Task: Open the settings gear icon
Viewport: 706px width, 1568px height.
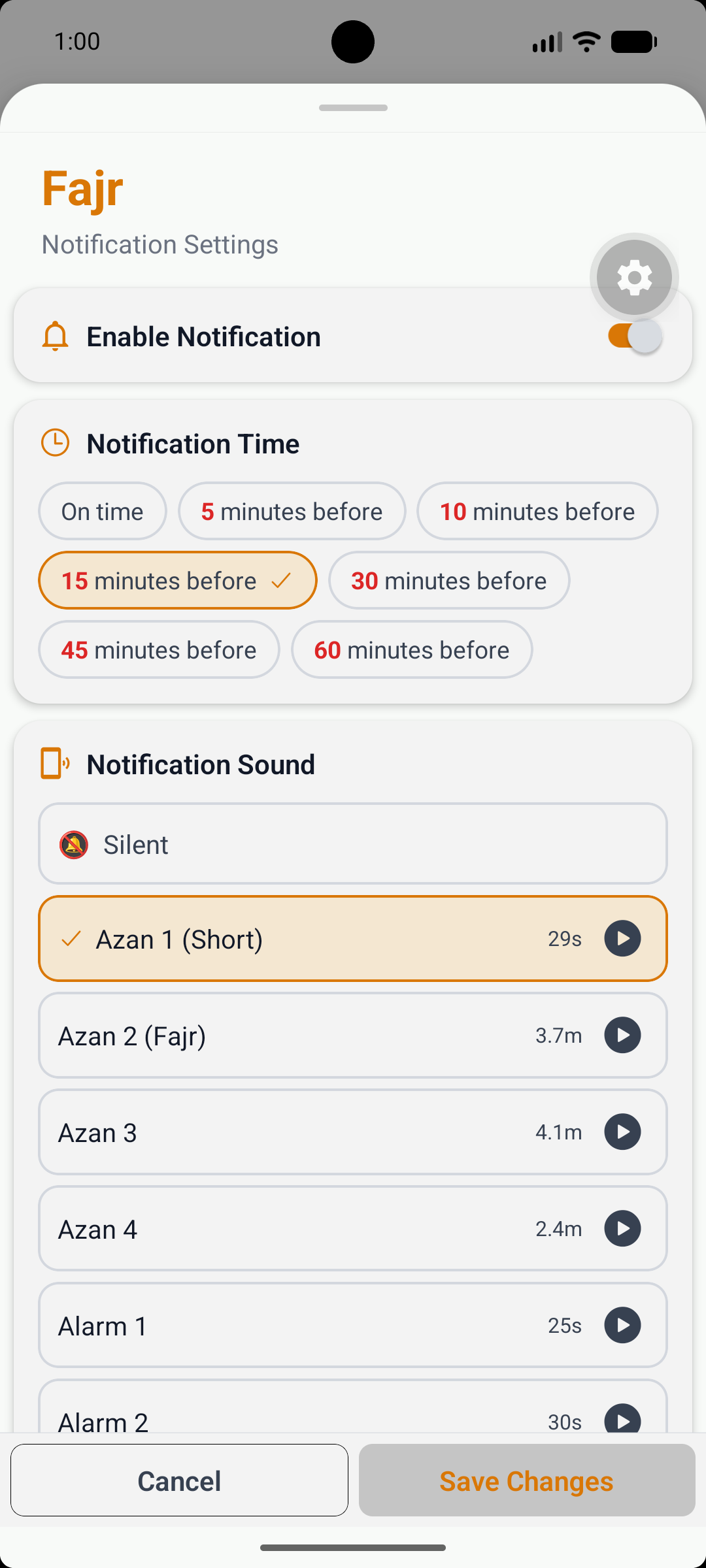Action: 634,278
